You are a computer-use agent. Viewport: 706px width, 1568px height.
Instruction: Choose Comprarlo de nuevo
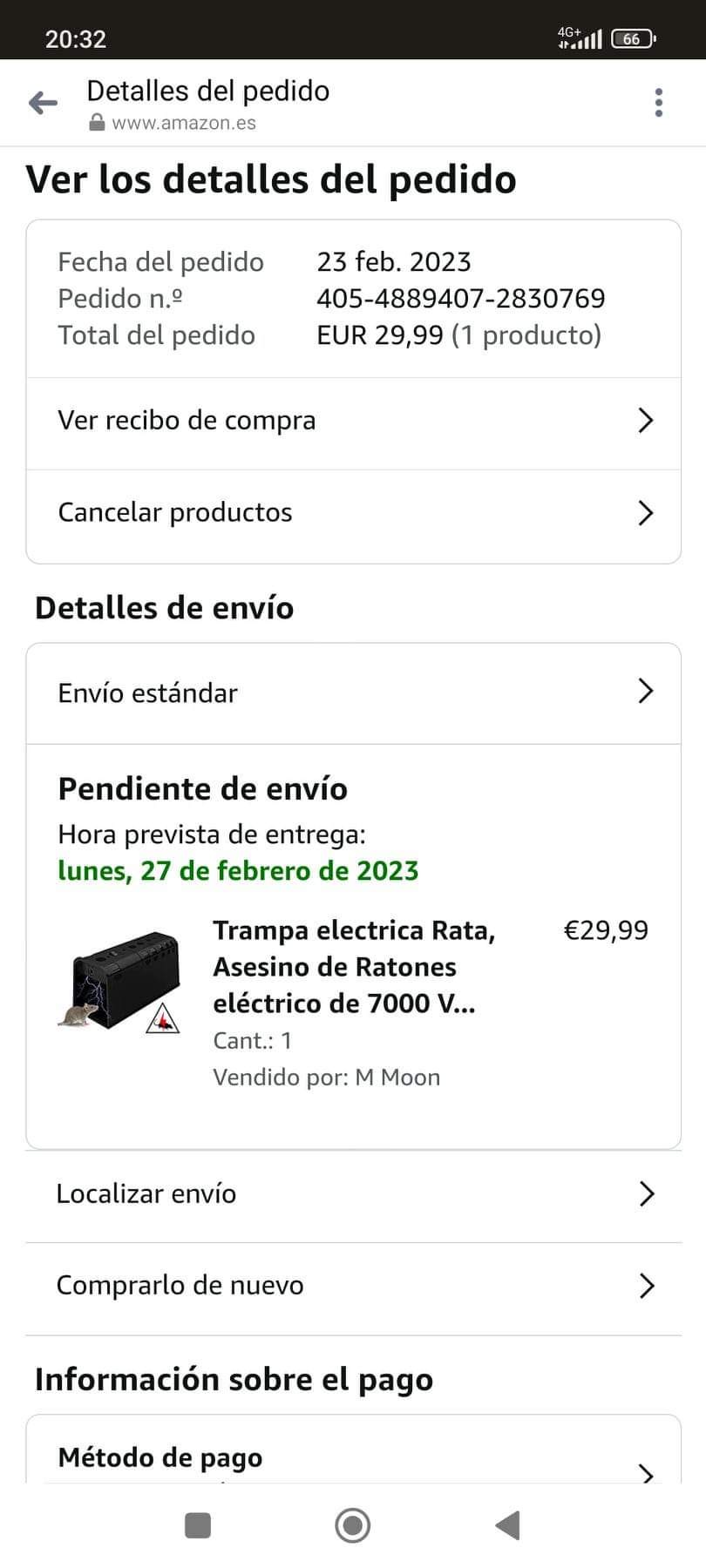(x=353, y=1286)
